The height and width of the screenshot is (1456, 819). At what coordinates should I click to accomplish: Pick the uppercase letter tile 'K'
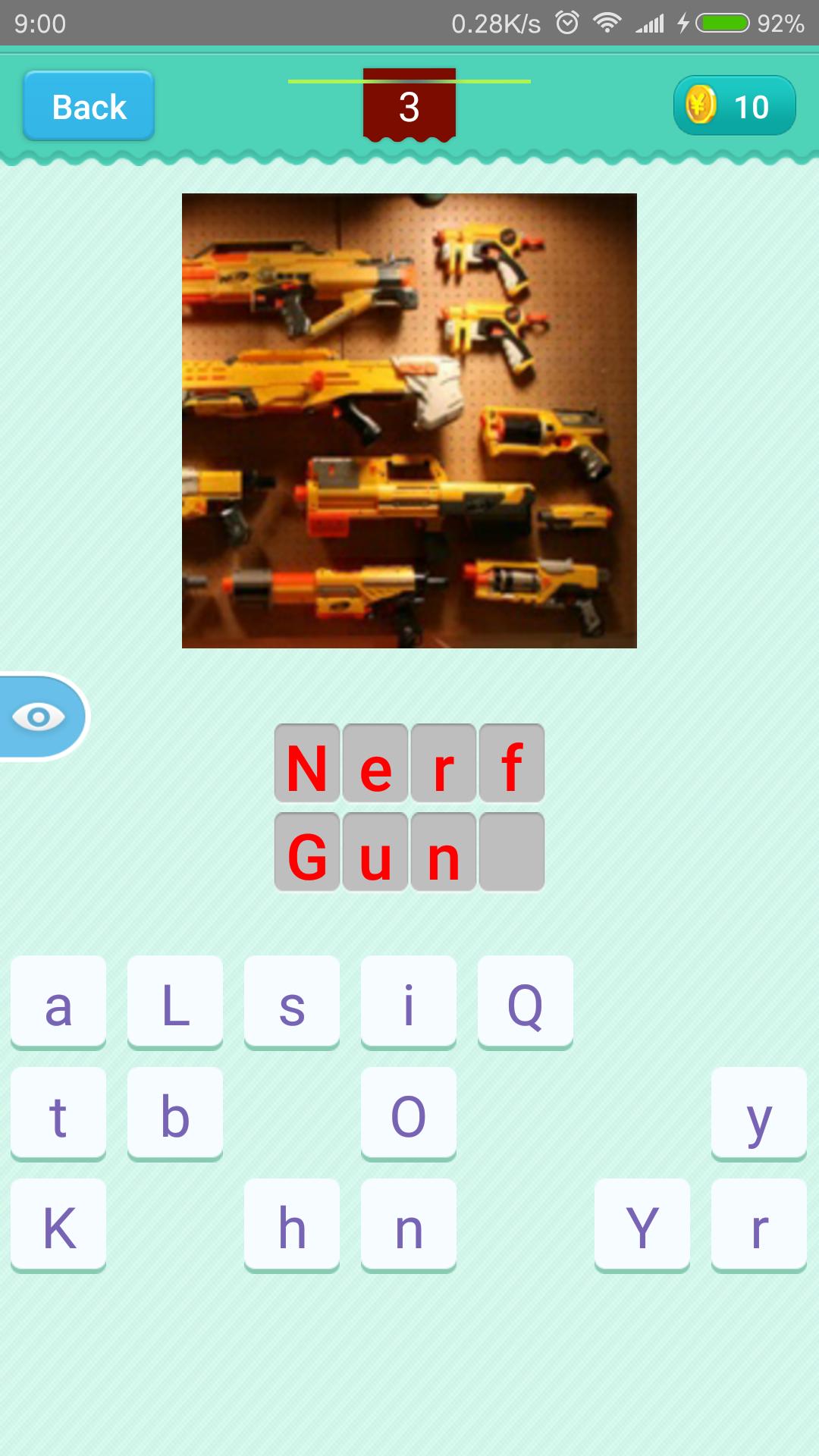(58, 1225)
